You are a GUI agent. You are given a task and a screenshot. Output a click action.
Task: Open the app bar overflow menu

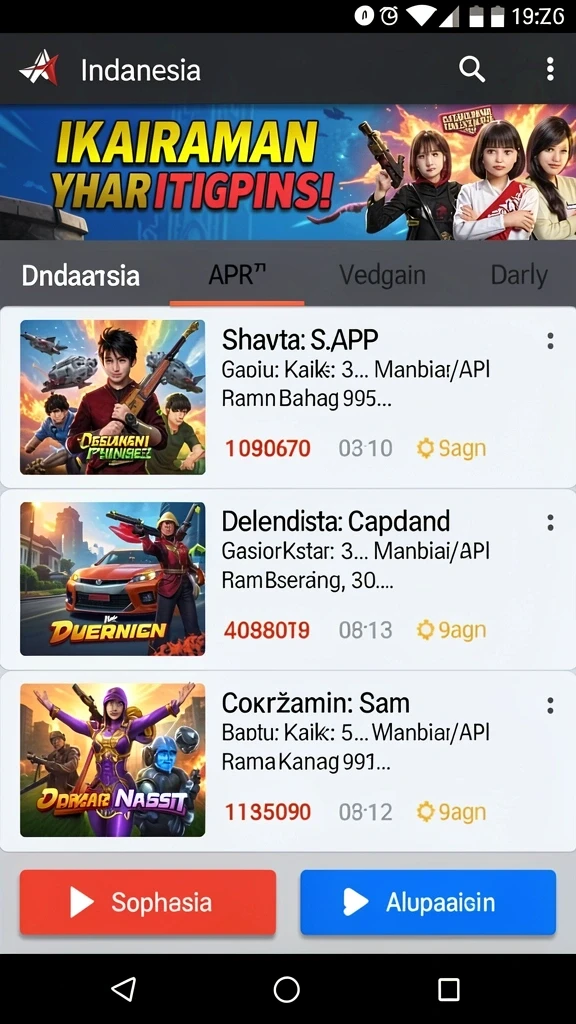[x=551, y=69]
